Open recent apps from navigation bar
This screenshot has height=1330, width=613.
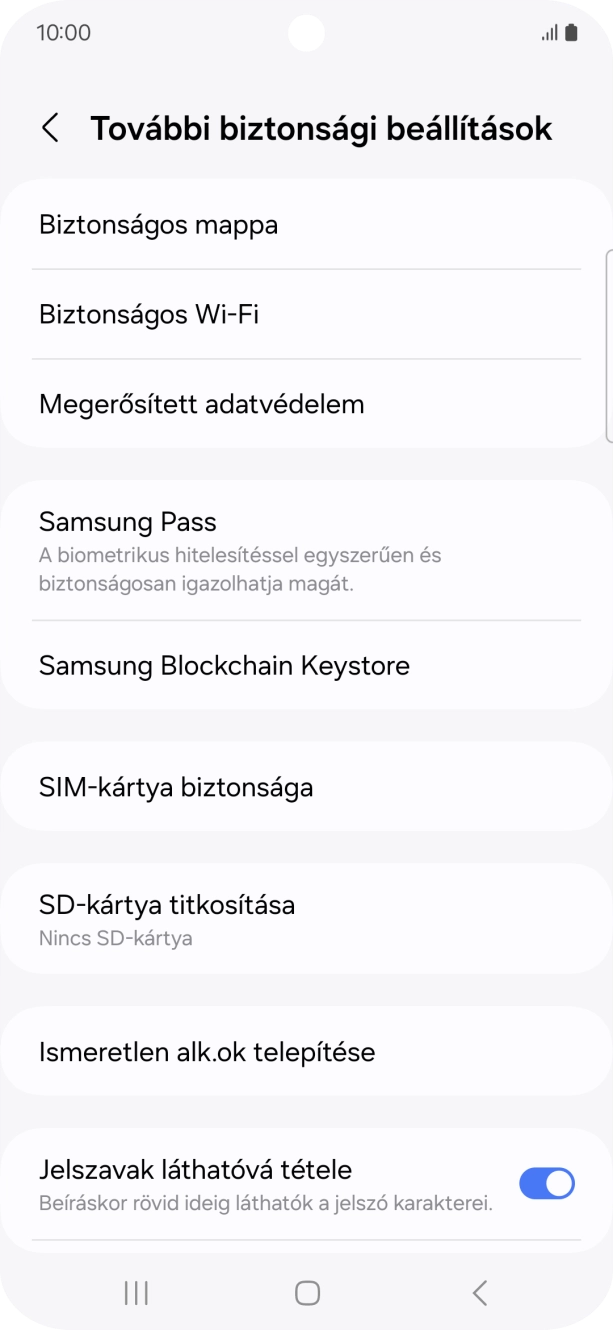tap(136, 1293)
